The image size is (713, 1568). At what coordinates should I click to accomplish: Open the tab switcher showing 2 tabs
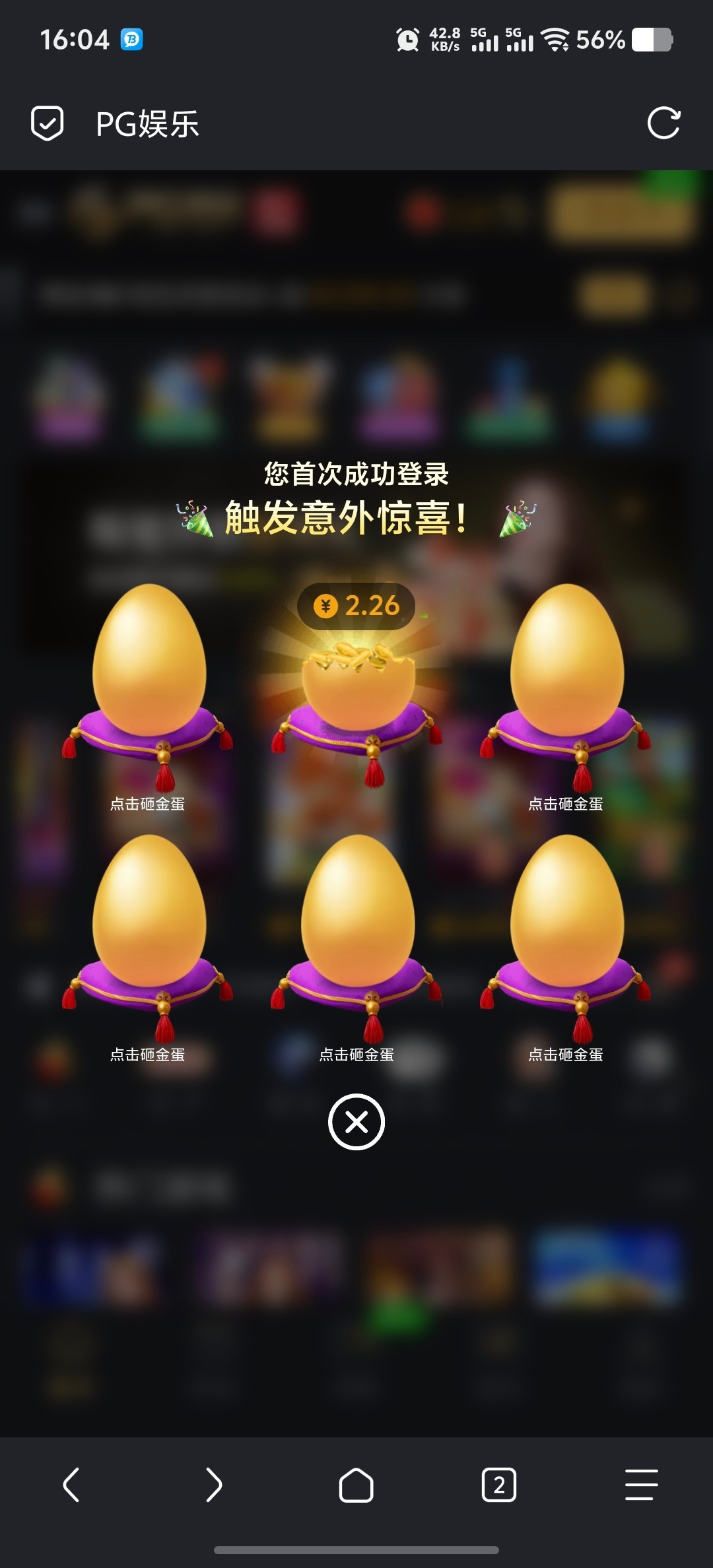[499, 1485]
